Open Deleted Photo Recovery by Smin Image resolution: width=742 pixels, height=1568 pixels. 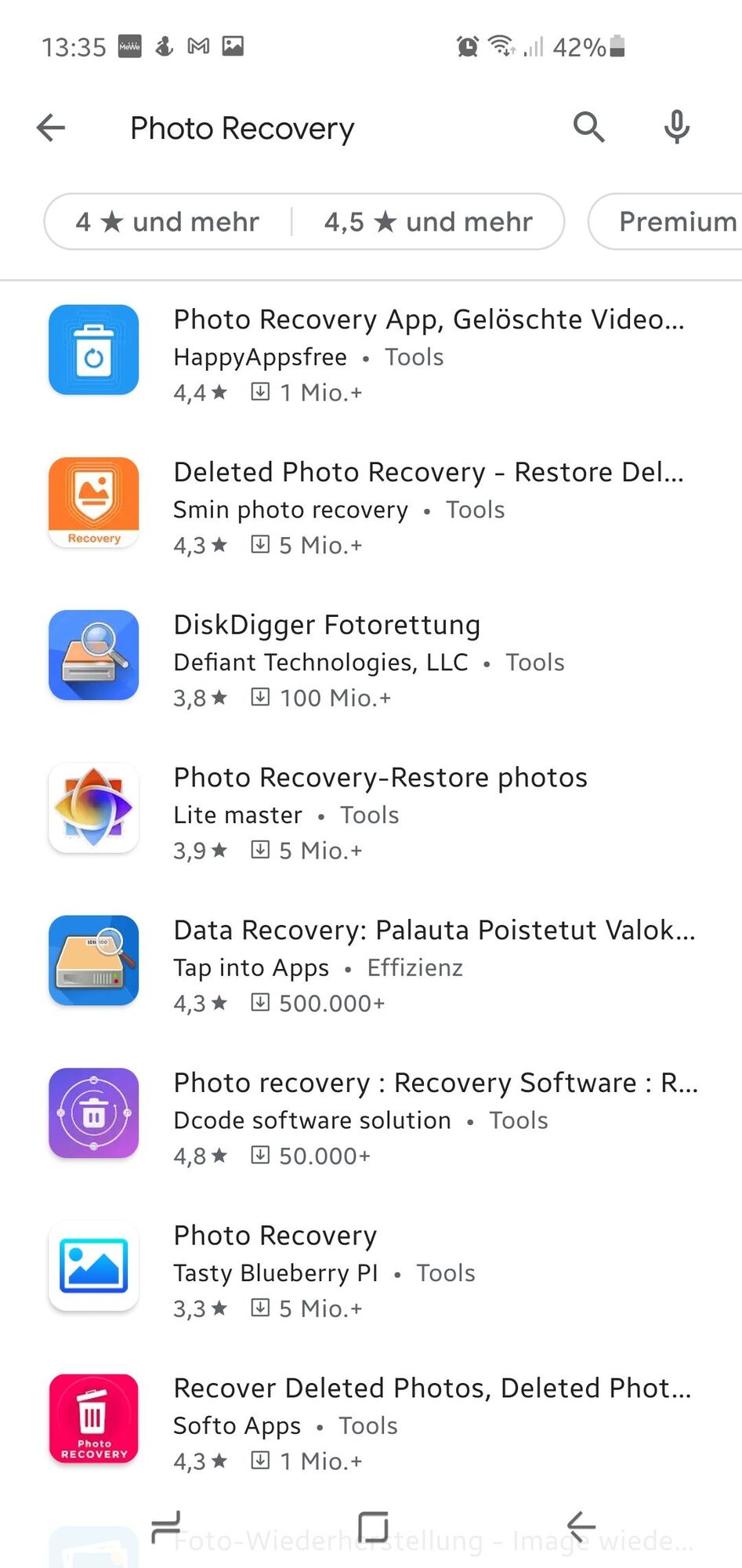click(428, 473)
